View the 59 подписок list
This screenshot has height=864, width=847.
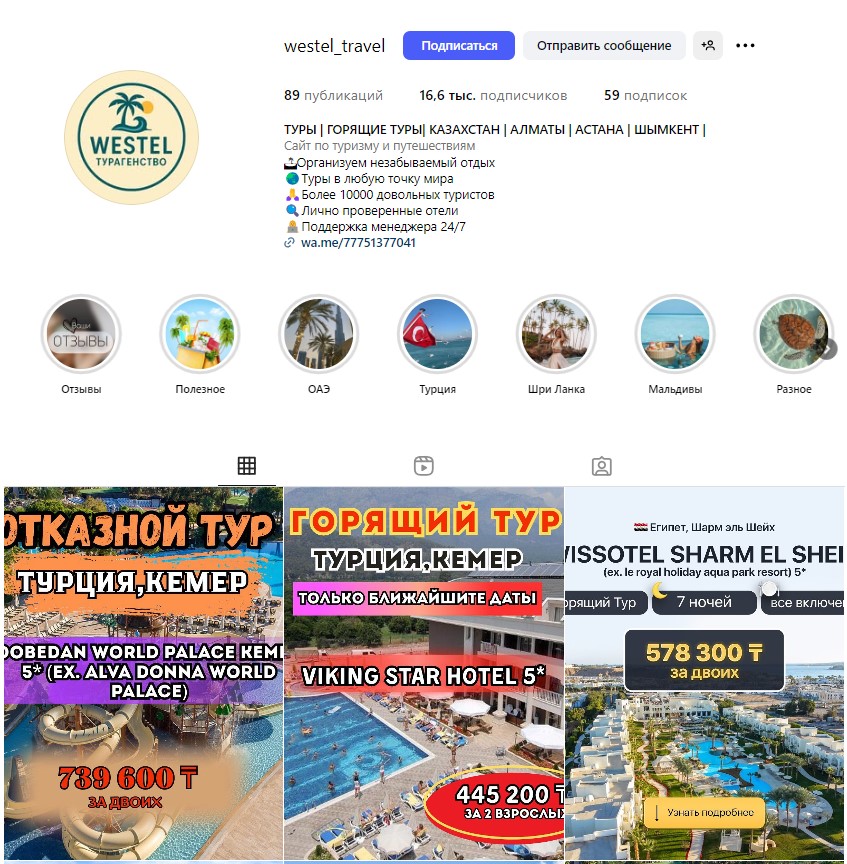pos(645,96)
